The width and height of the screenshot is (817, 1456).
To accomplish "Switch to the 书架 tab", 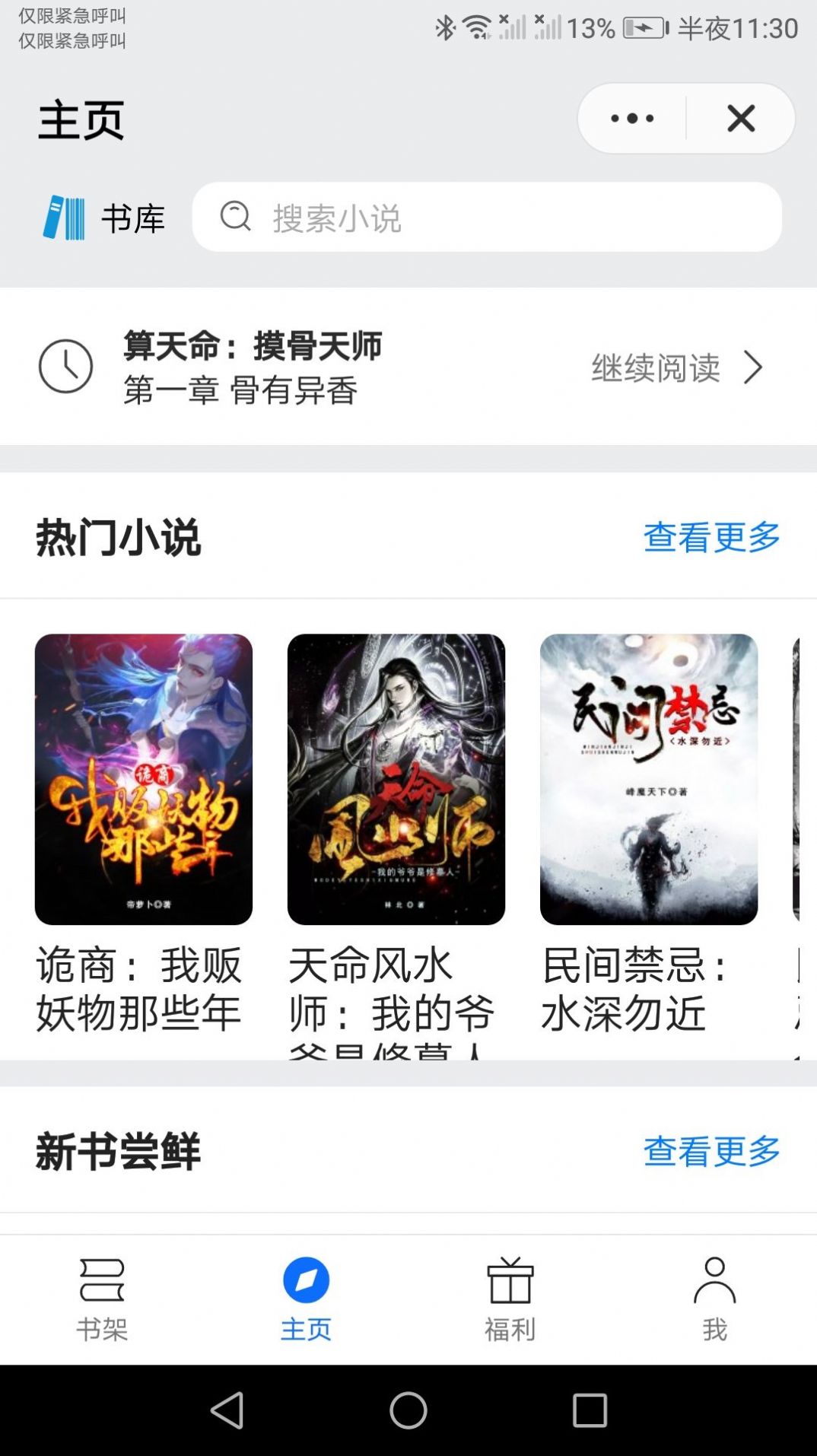I will [102, 1297].
